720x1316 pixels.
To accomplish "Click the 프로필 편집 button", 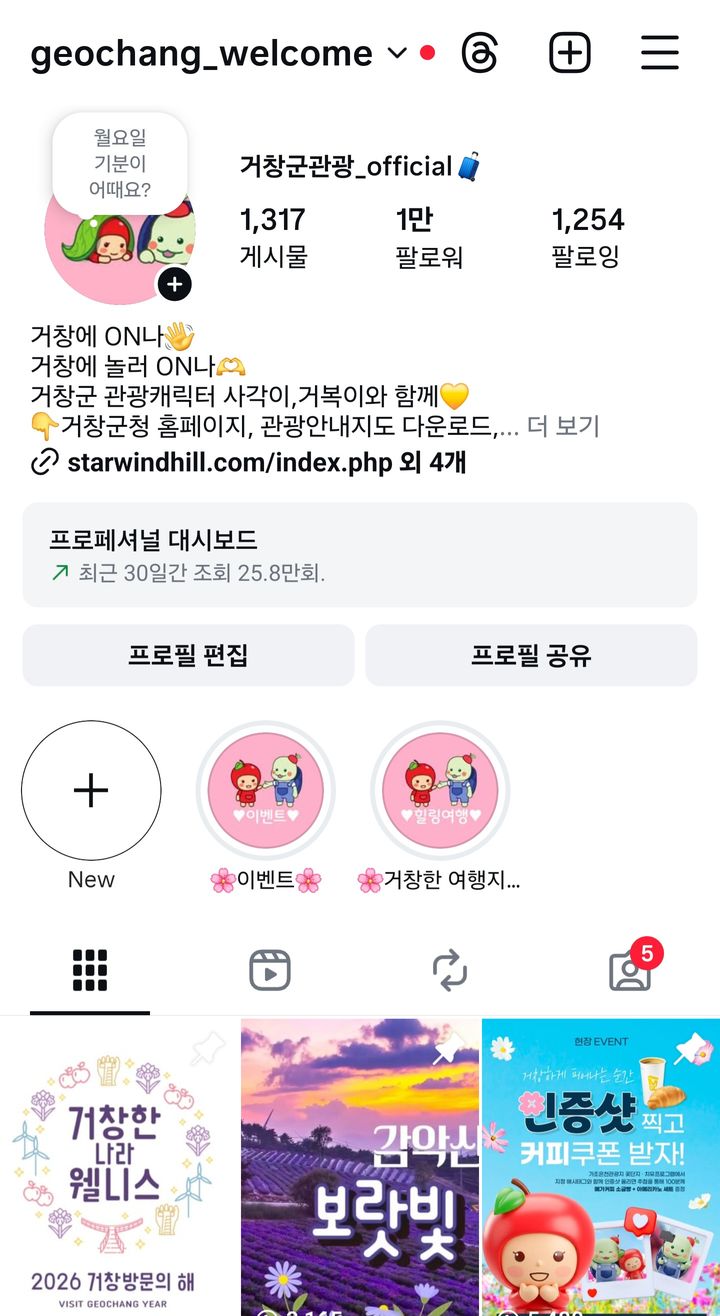I will click(189, 655).
